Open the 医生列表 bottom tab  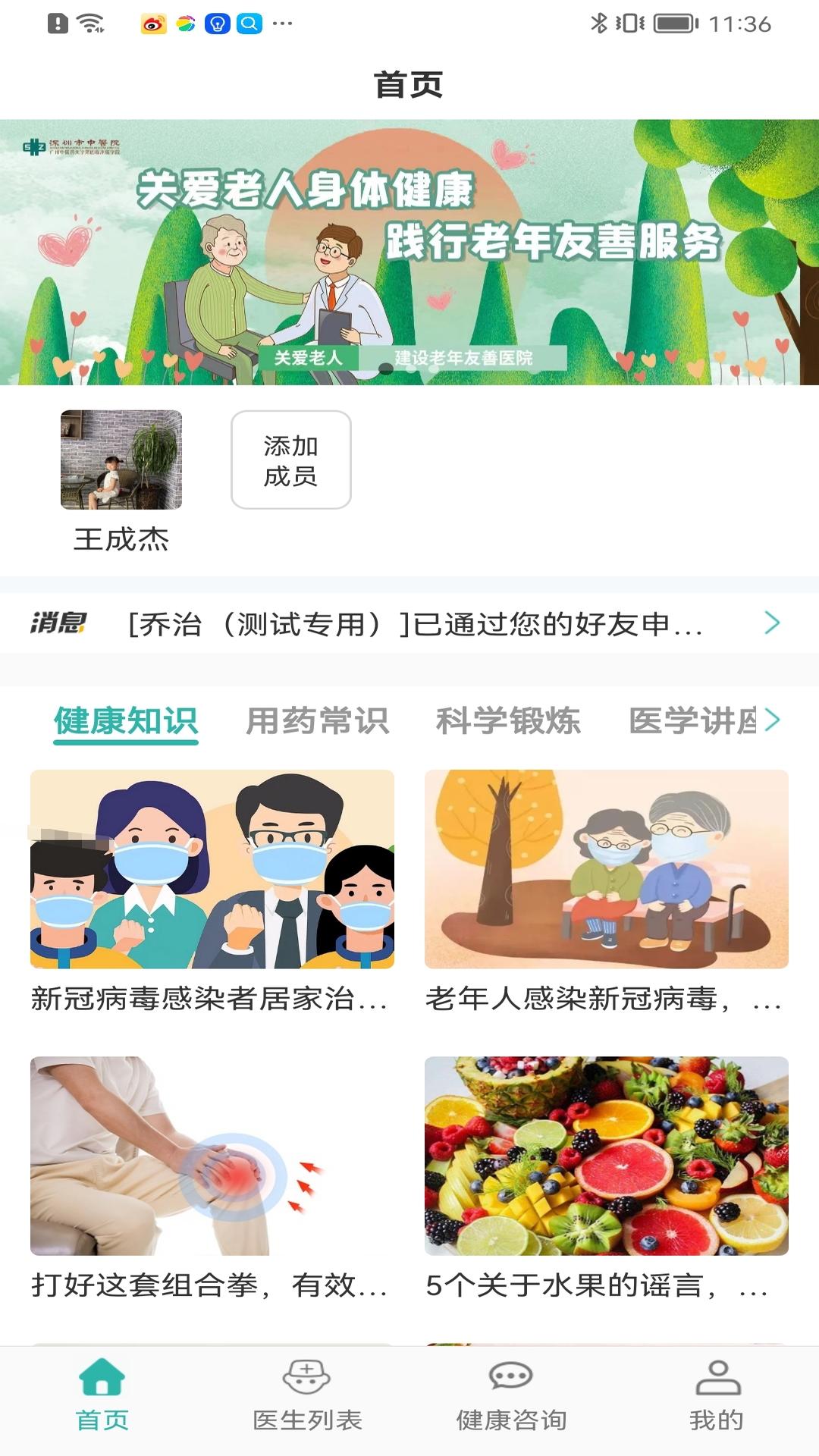307,1395
